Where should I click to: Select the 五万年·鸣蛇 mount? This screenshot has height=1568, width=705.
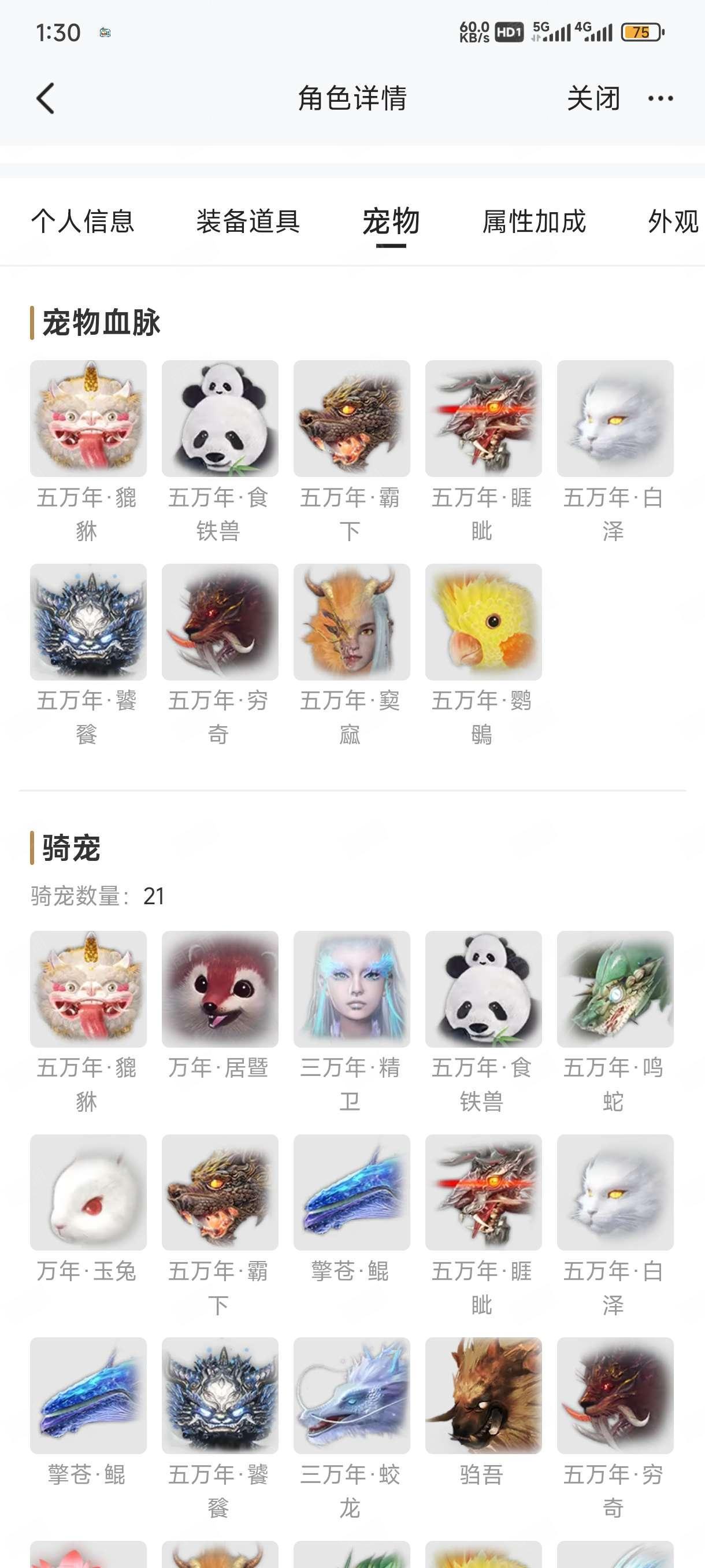615,989
